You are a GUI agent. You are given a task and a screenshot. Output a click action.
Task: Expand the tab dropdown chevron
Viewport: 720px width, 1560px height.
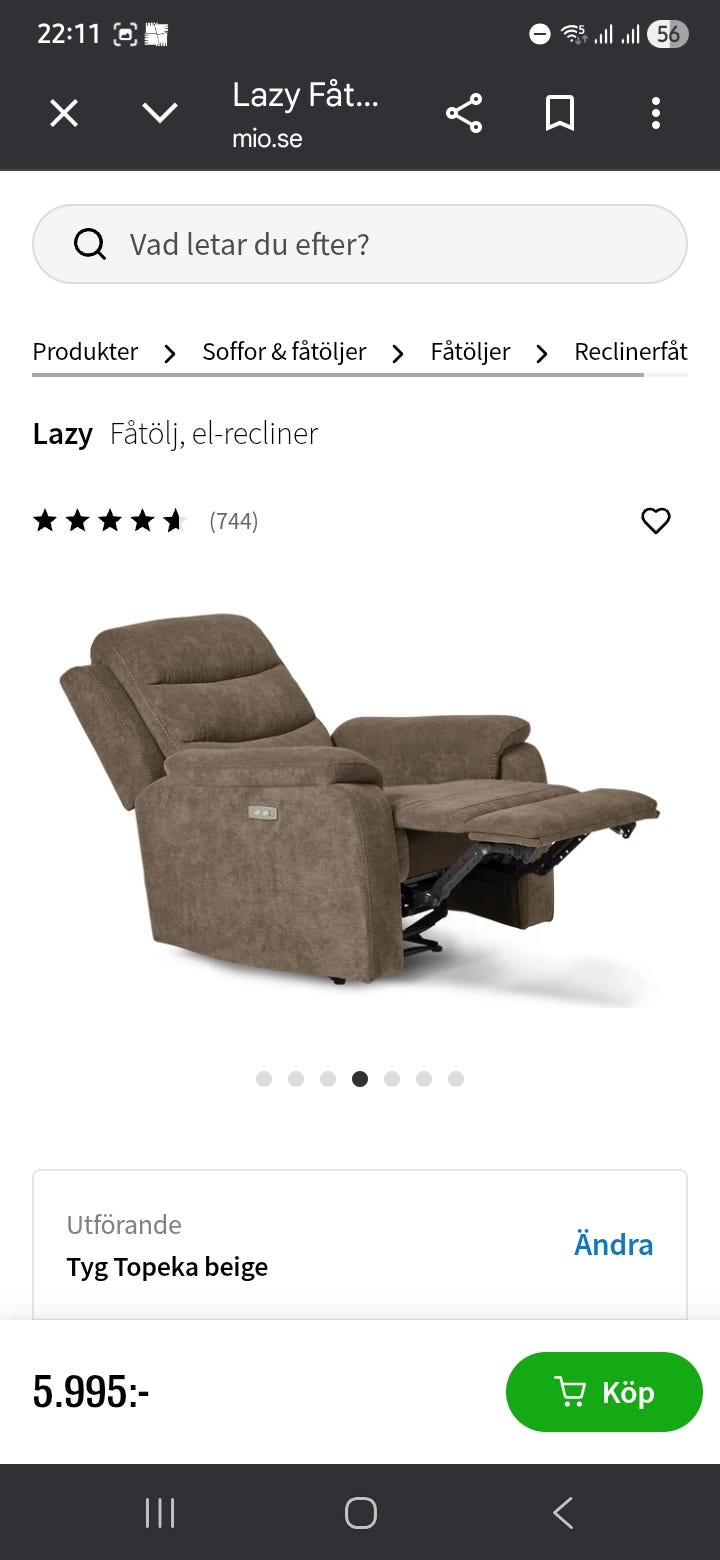click(x=160, y=114)
